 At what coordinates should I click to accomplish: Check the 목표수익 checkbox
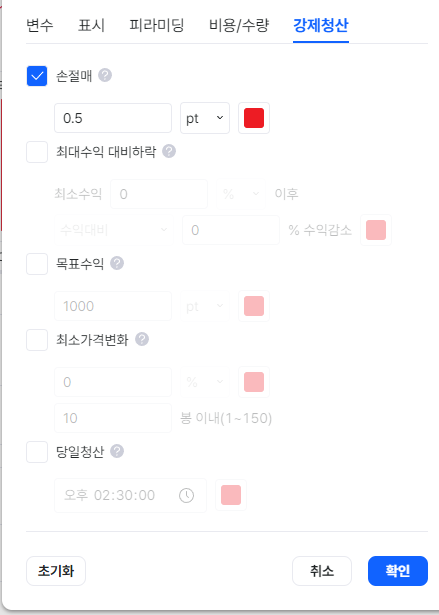[x=37, y=264]
